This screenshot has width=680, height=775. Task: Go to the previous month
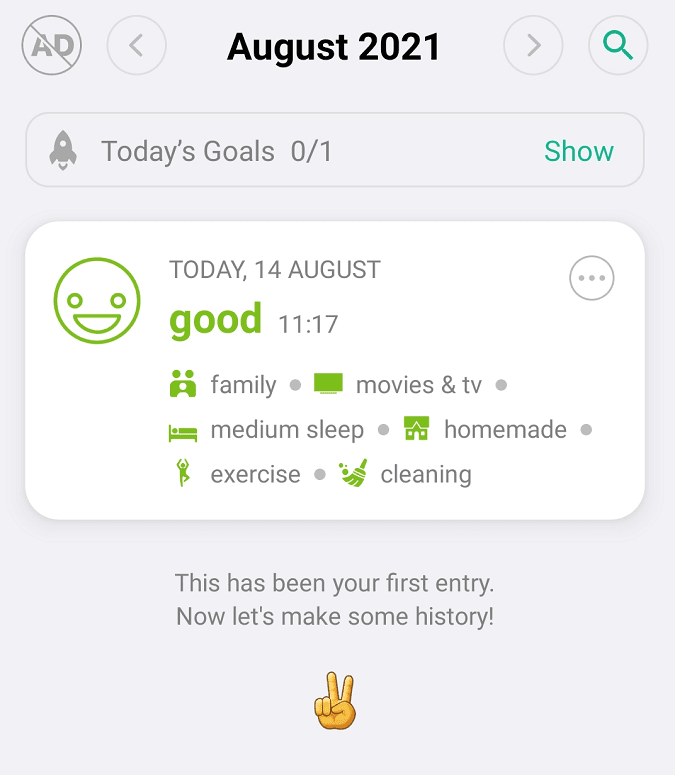[136, 45]
